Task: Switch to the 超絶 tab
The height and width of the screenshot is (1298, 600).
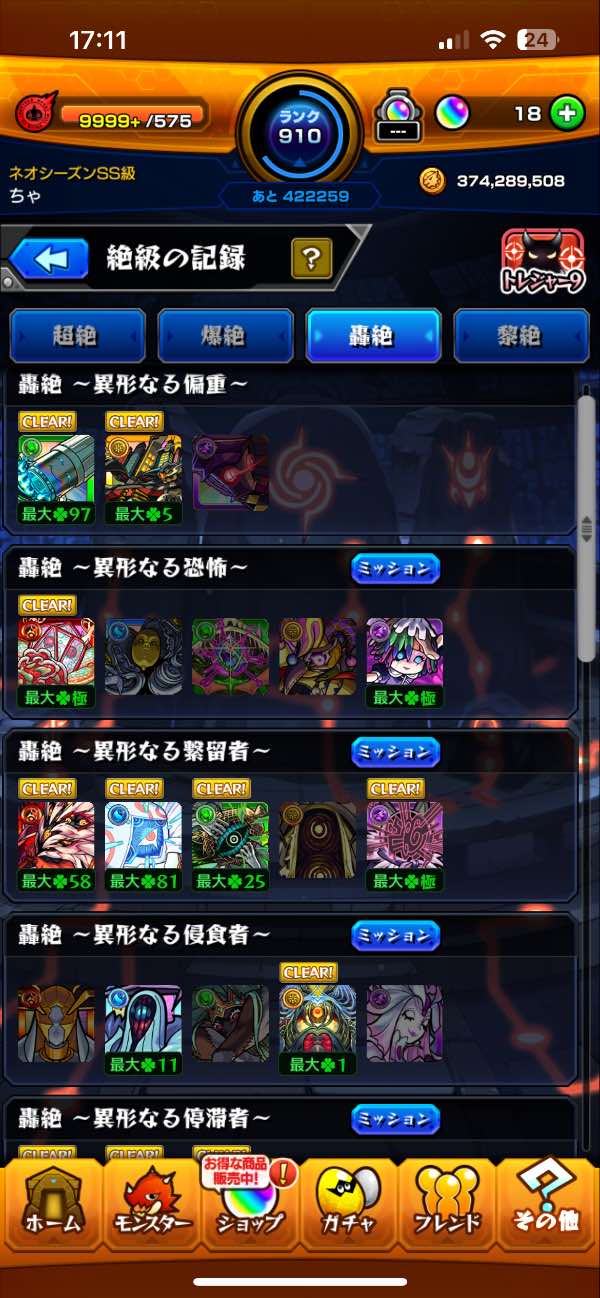Action: (78, 335)
